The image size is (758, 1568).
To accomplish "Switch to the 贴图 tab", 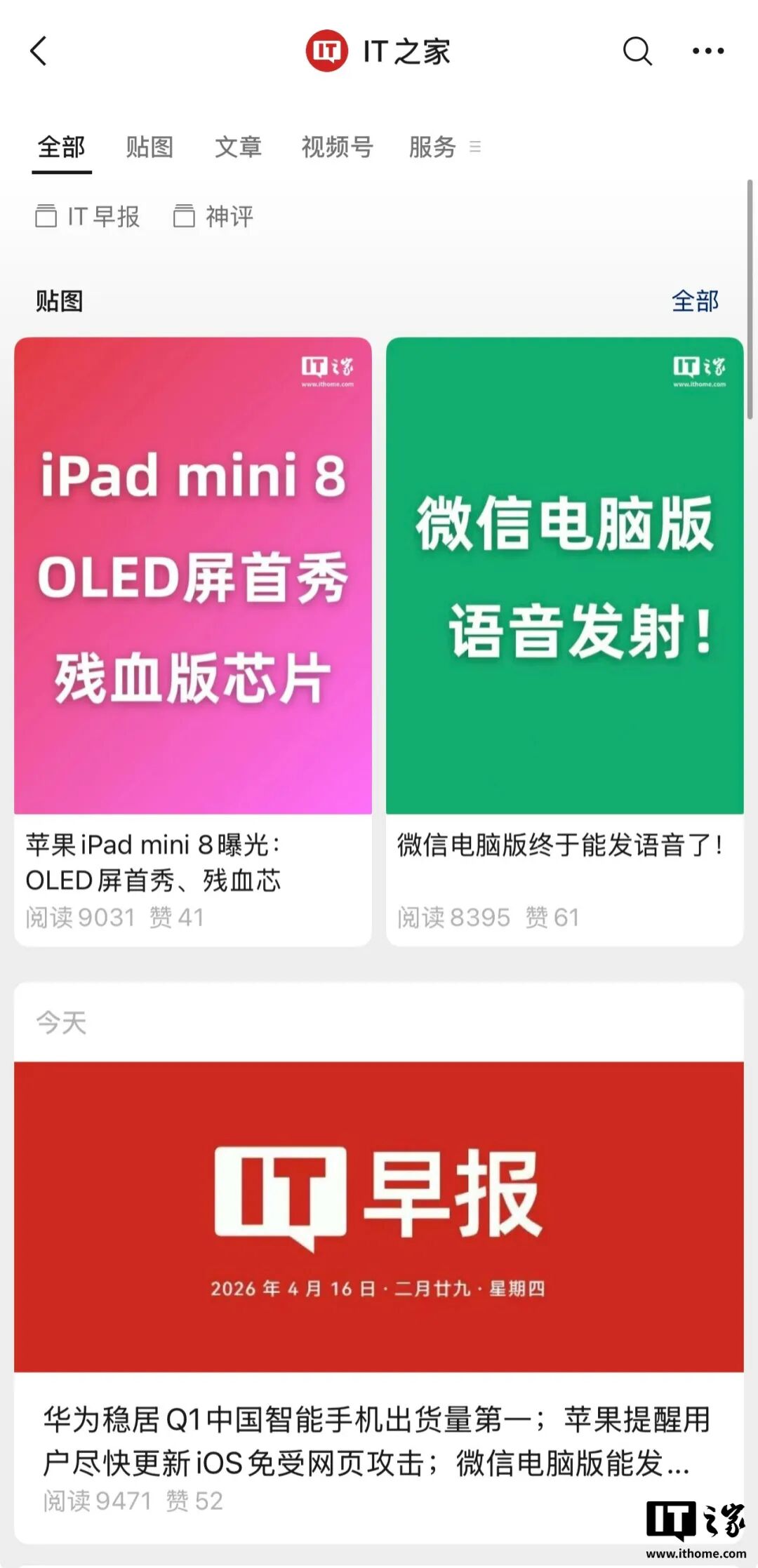I will point(149,147).
